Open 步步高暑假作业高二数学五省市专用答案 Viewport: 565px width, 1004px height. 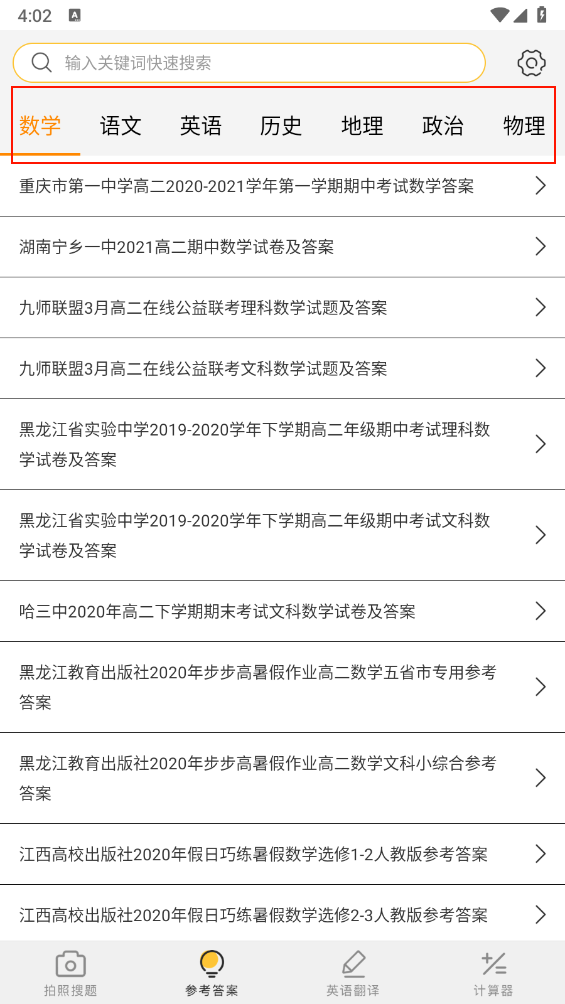coord(282,687)
